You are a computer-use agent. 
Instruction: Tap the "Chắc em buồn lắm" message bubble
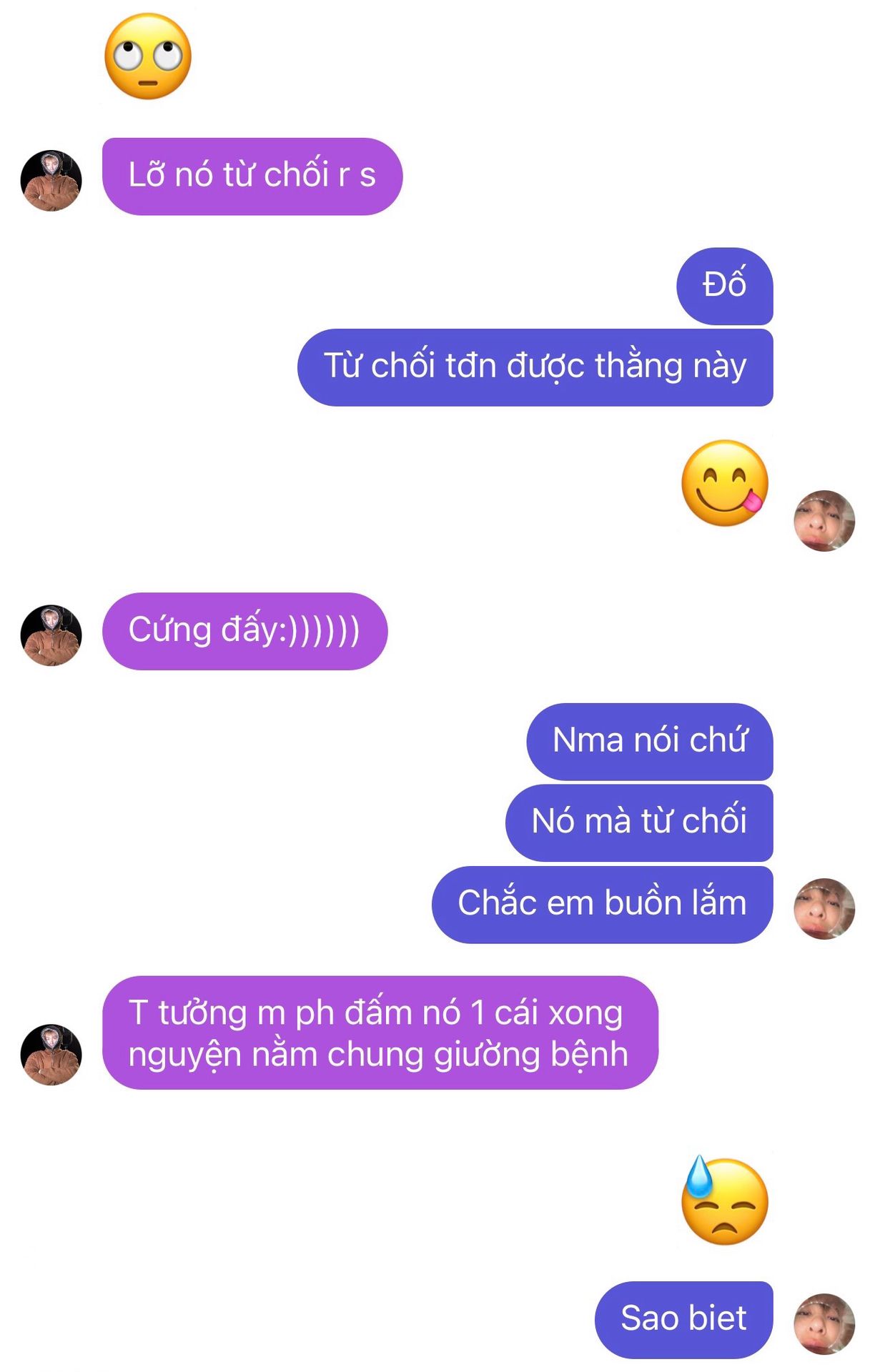602,904
